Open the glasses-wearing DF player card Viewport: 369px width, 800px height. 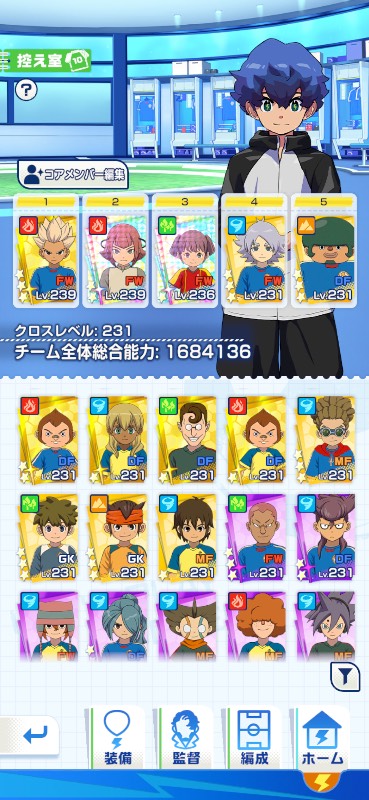pos(187,440)
